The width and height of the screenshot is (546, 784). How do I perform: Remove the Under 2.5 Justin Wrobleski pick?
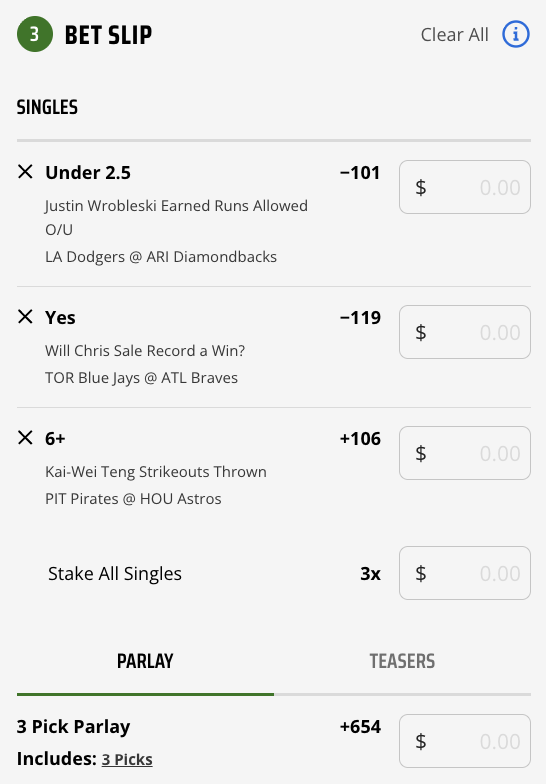click(x=25, y=172)
